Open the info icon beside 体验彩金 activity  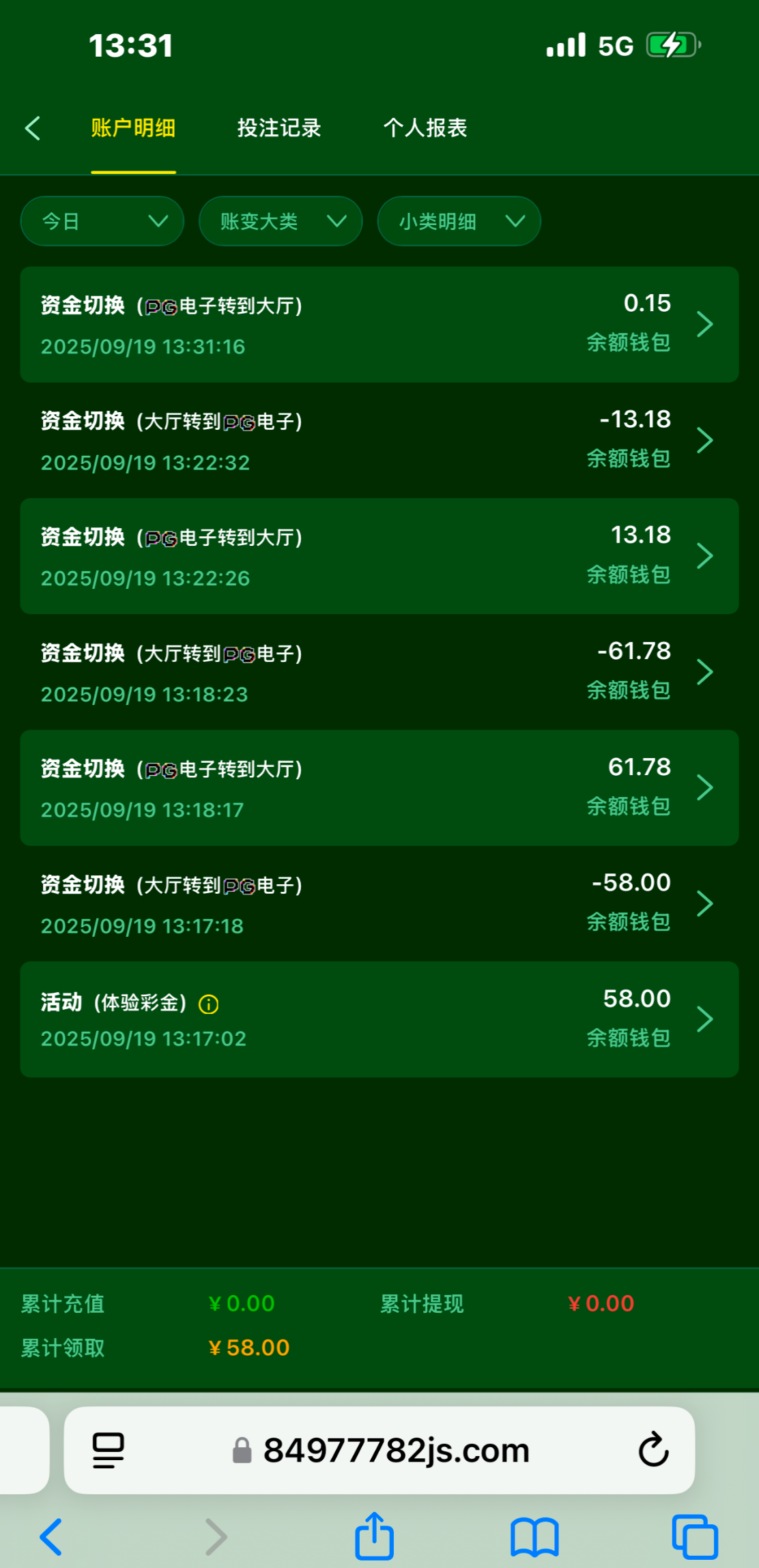(x=208, y=1004)
